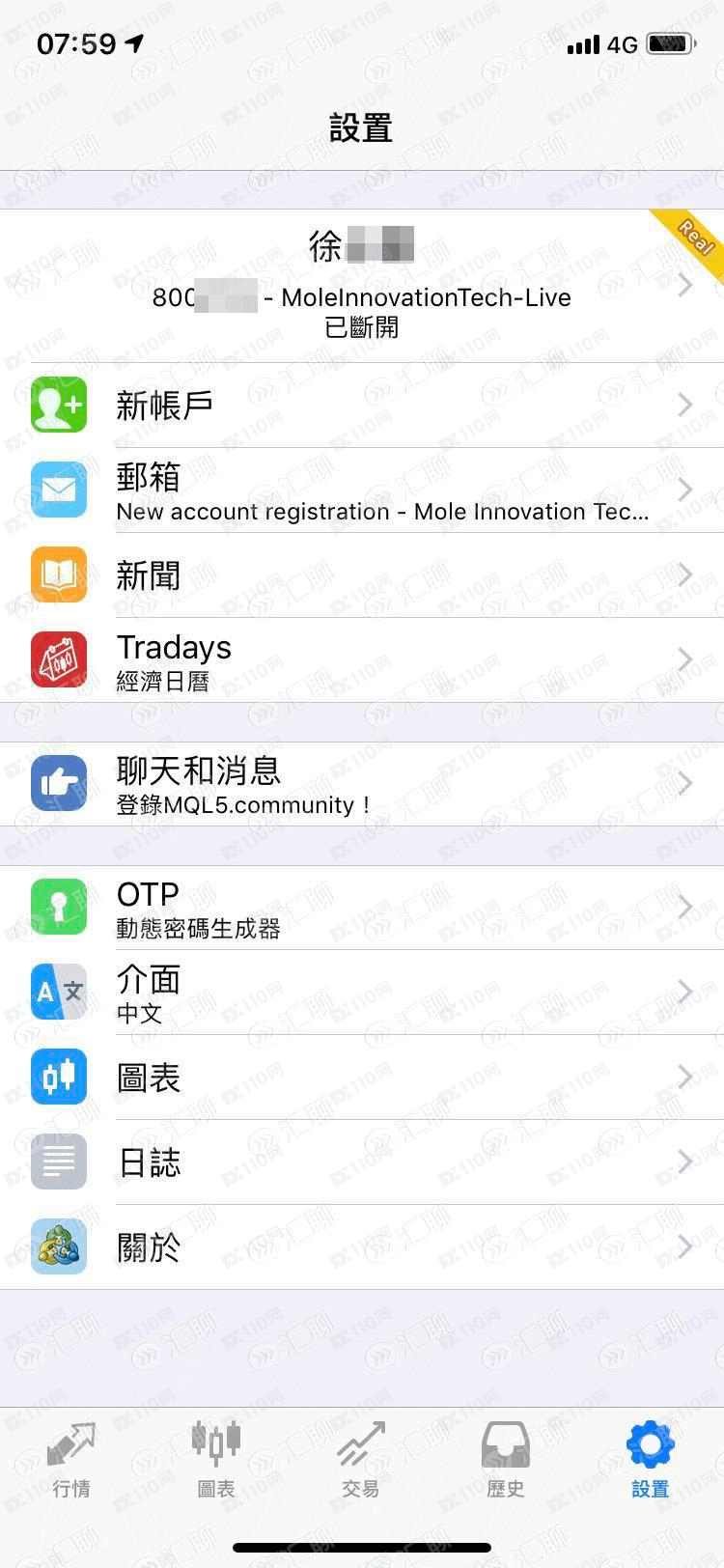
Task: Select the 設置 settings tab
Action: pos(650,1458)
